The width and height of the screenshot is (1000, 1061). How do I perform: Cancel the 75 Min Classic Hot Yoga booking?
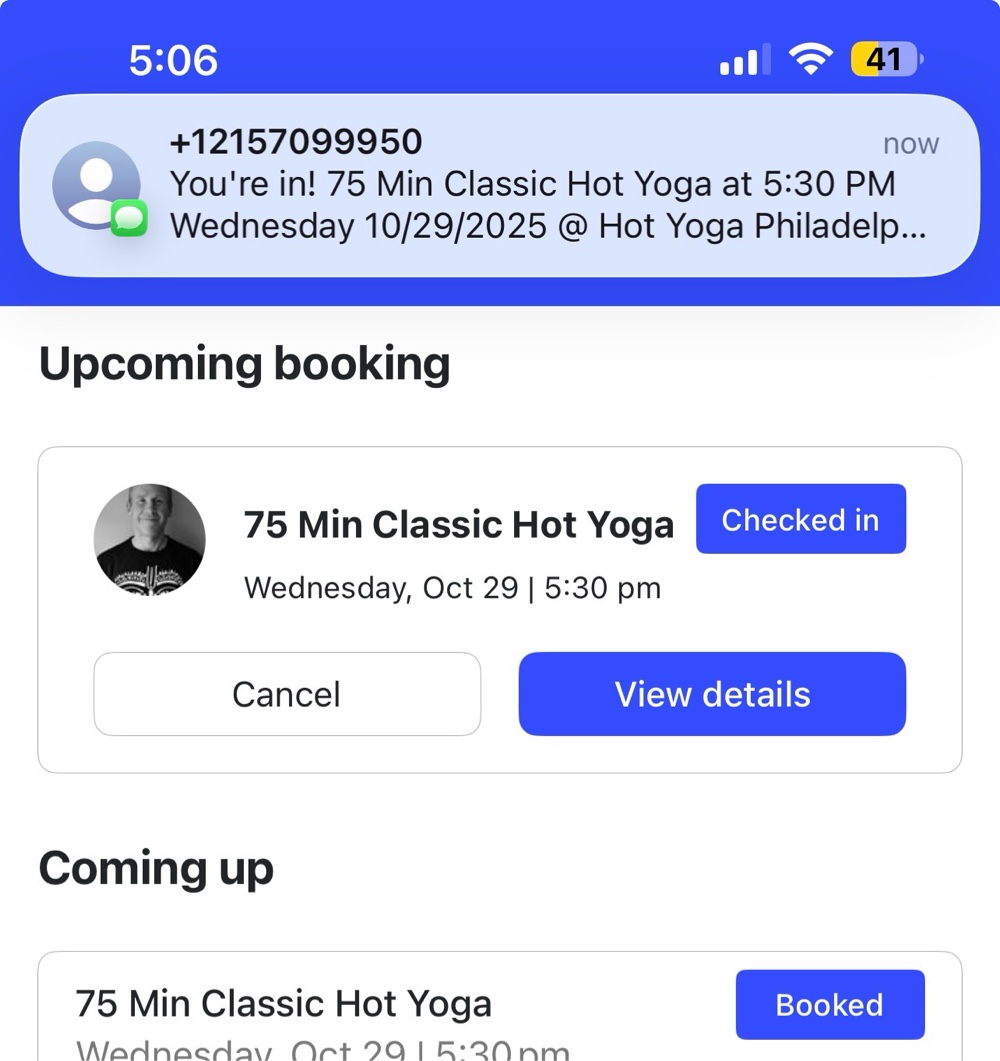[287, 694]
